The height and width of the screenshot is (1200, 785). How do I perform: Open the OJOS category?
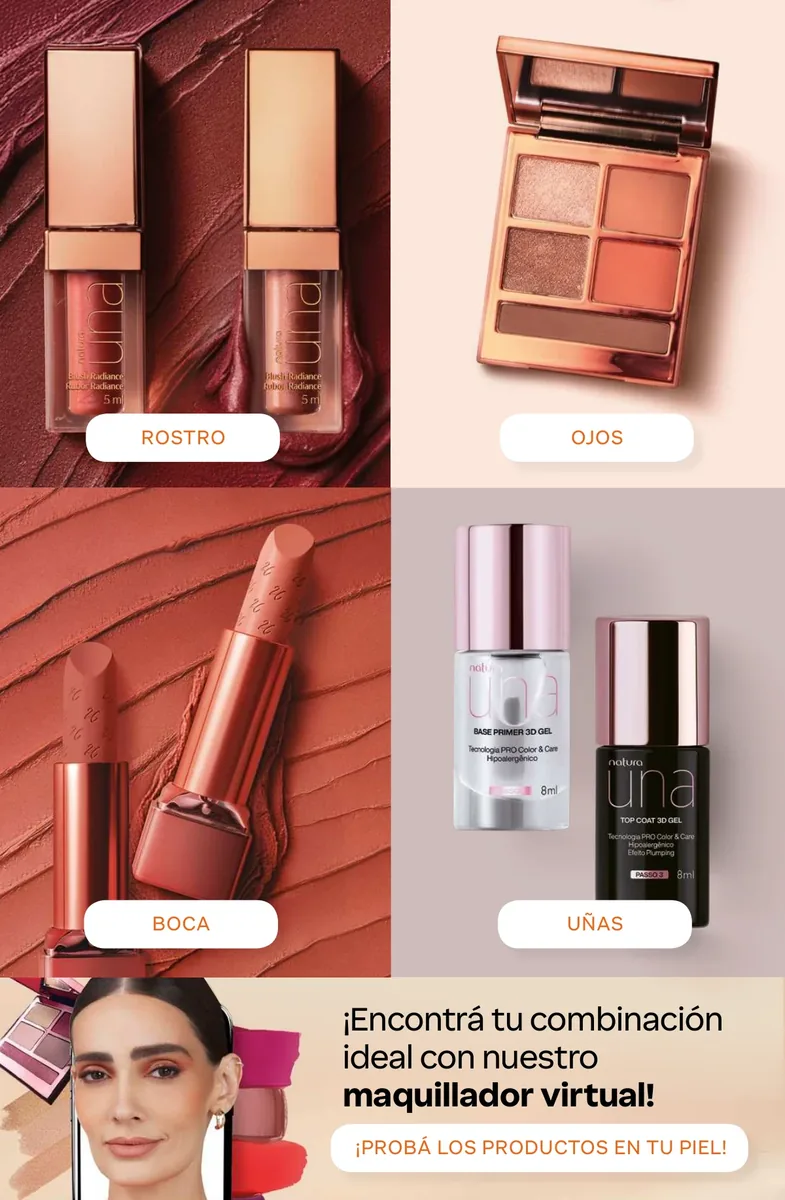[597, 437]
